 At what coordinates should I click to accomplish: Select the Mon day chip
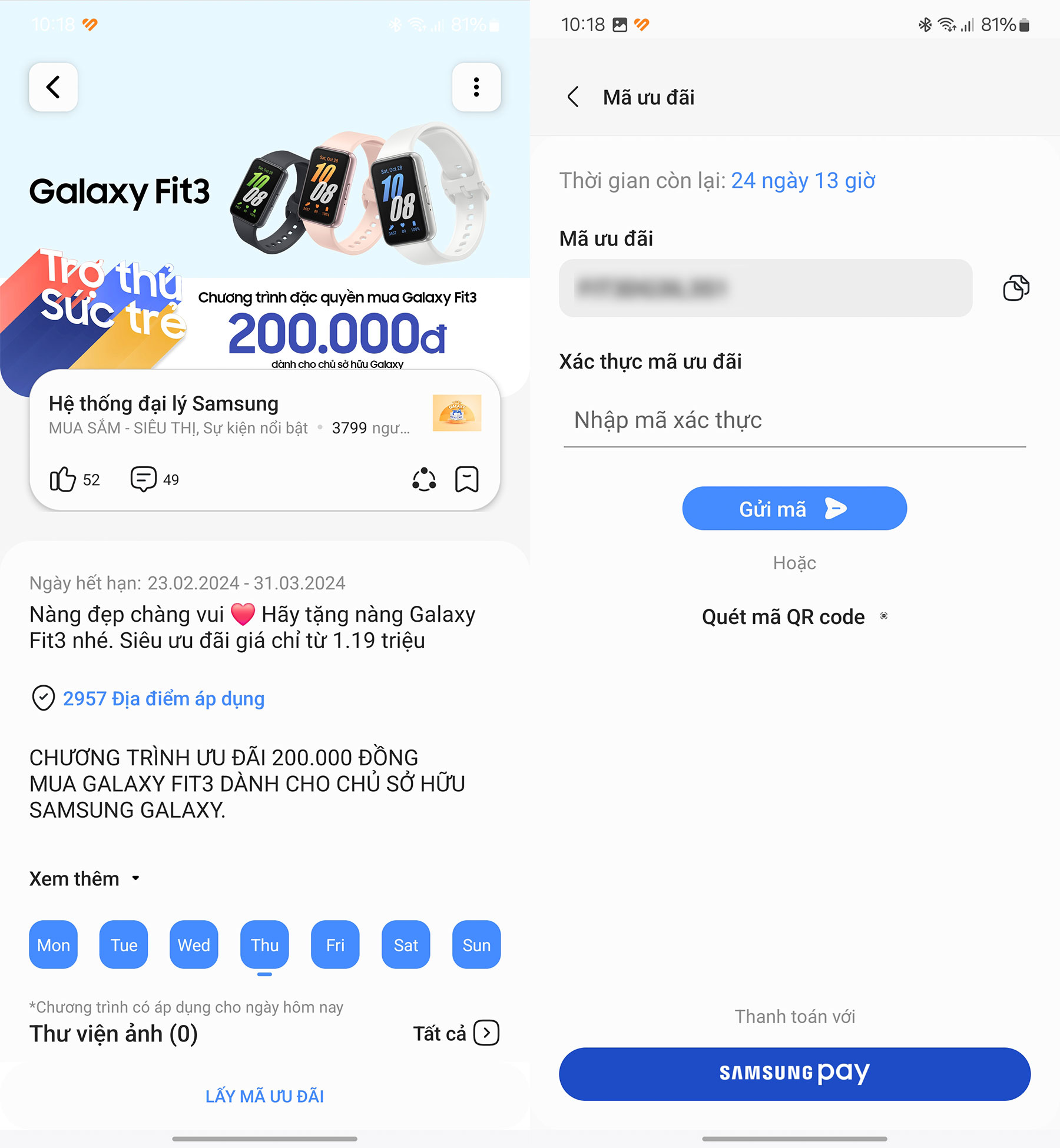(53, 945)
